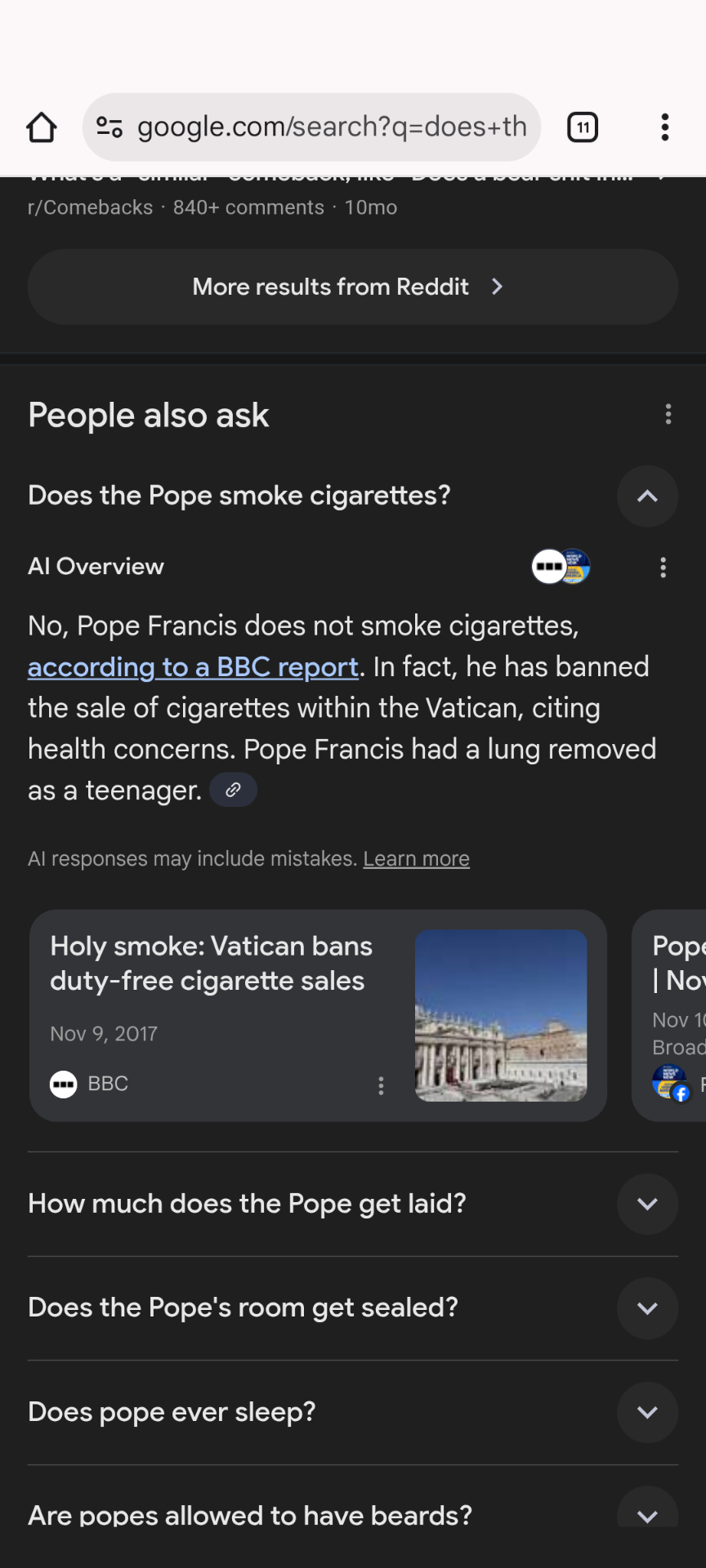
Task: Expand 'Does the Pope's room get sealed?'
Action: point(647,1308)
